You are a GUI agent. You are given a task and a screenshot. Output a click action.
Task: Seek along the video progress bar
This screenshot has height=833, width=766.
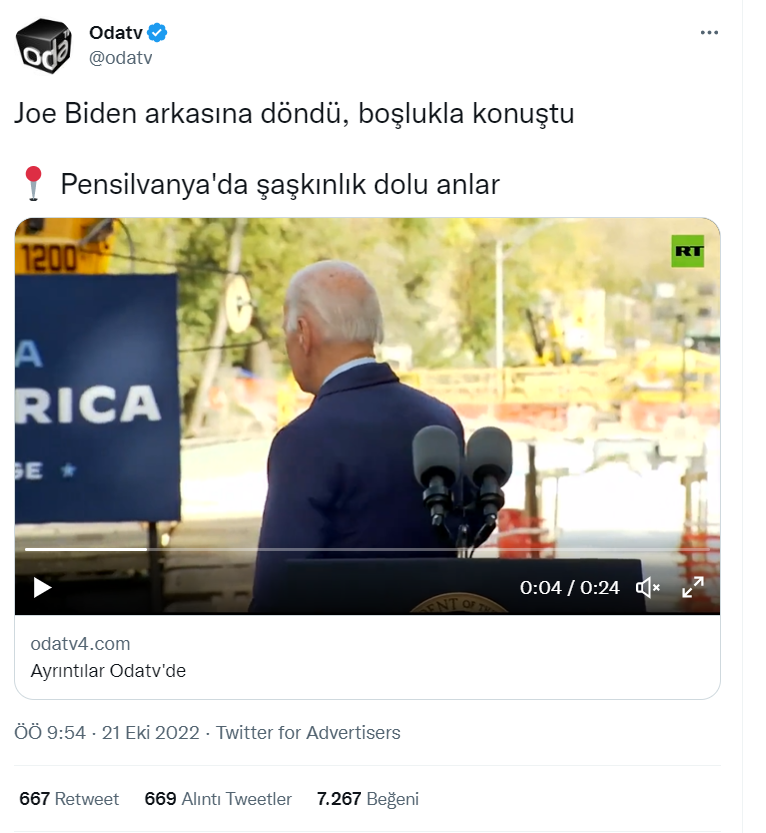point(366,549)
